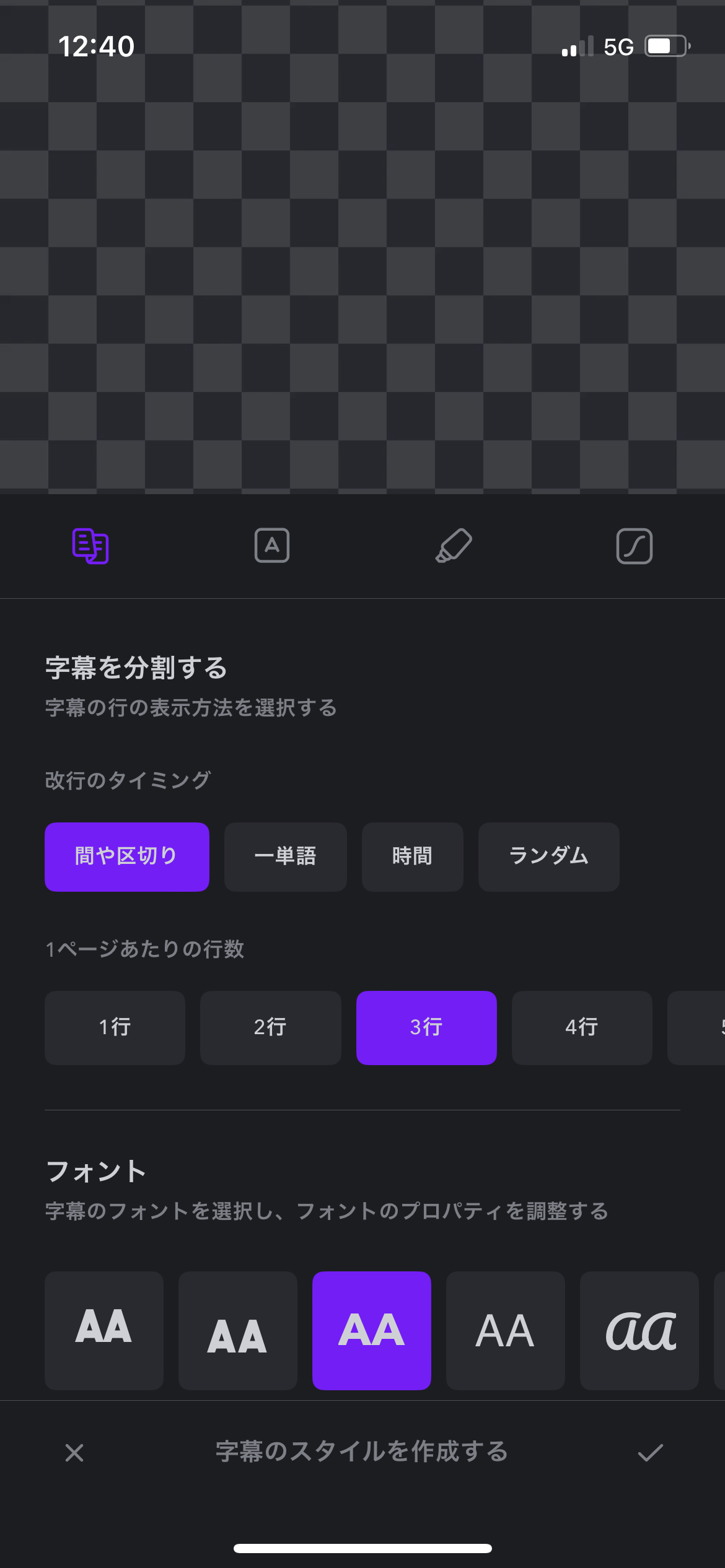The height and width of the screenshot is (1568, 725).
Task: Cancel caption style creation with X
Action: pyautogui.click(x=74, y=1453)
